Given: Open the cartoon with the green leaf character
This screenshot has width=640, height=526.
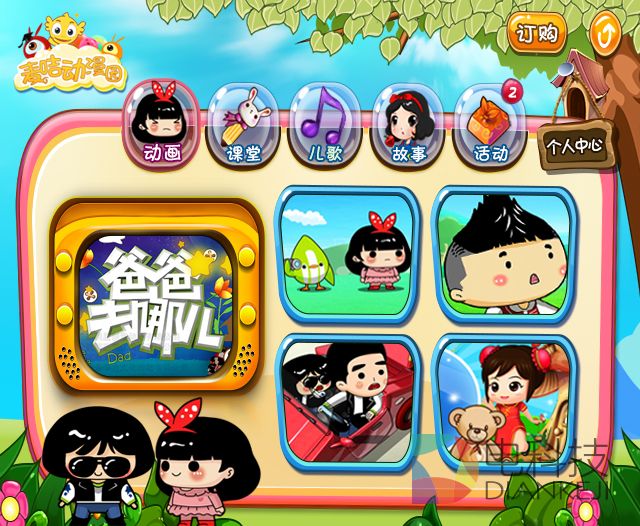Looking at the screenshot, I should tap(347, 250).
